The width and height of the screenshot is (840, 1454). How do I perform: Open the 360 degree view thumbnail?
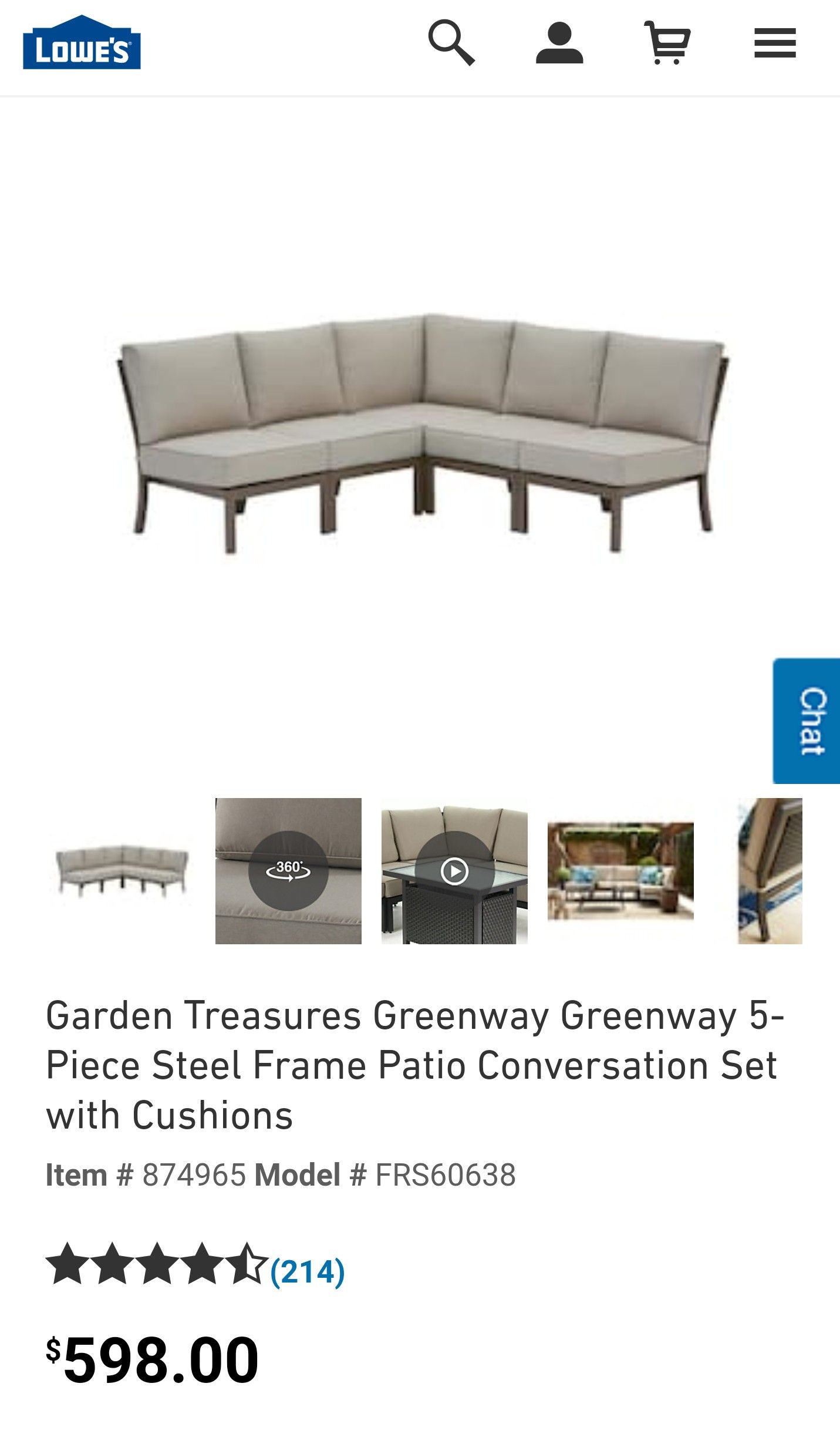tap(288, 871)
